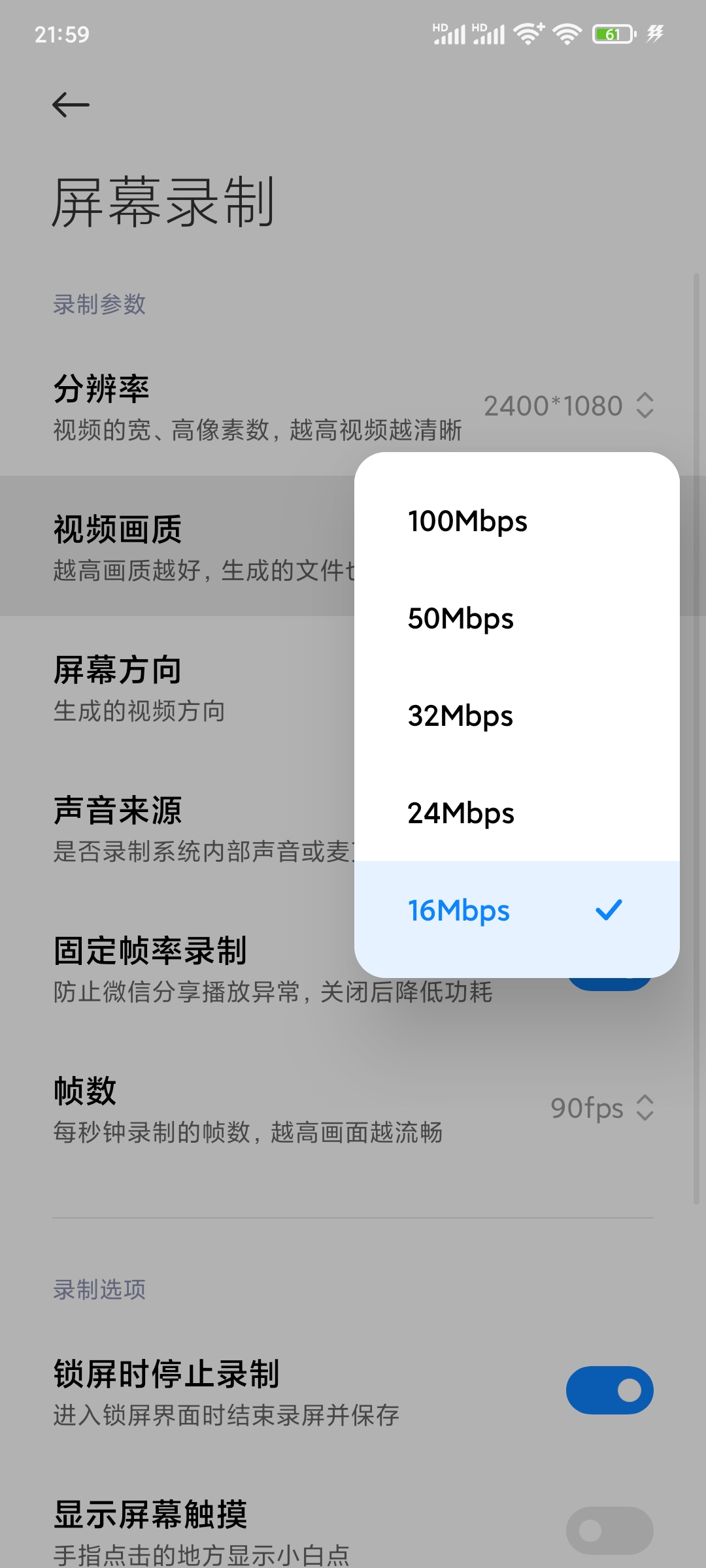Enable 显示屏幕触摸 switch
Screen dimensions: 706x1568
point(609,1531)
